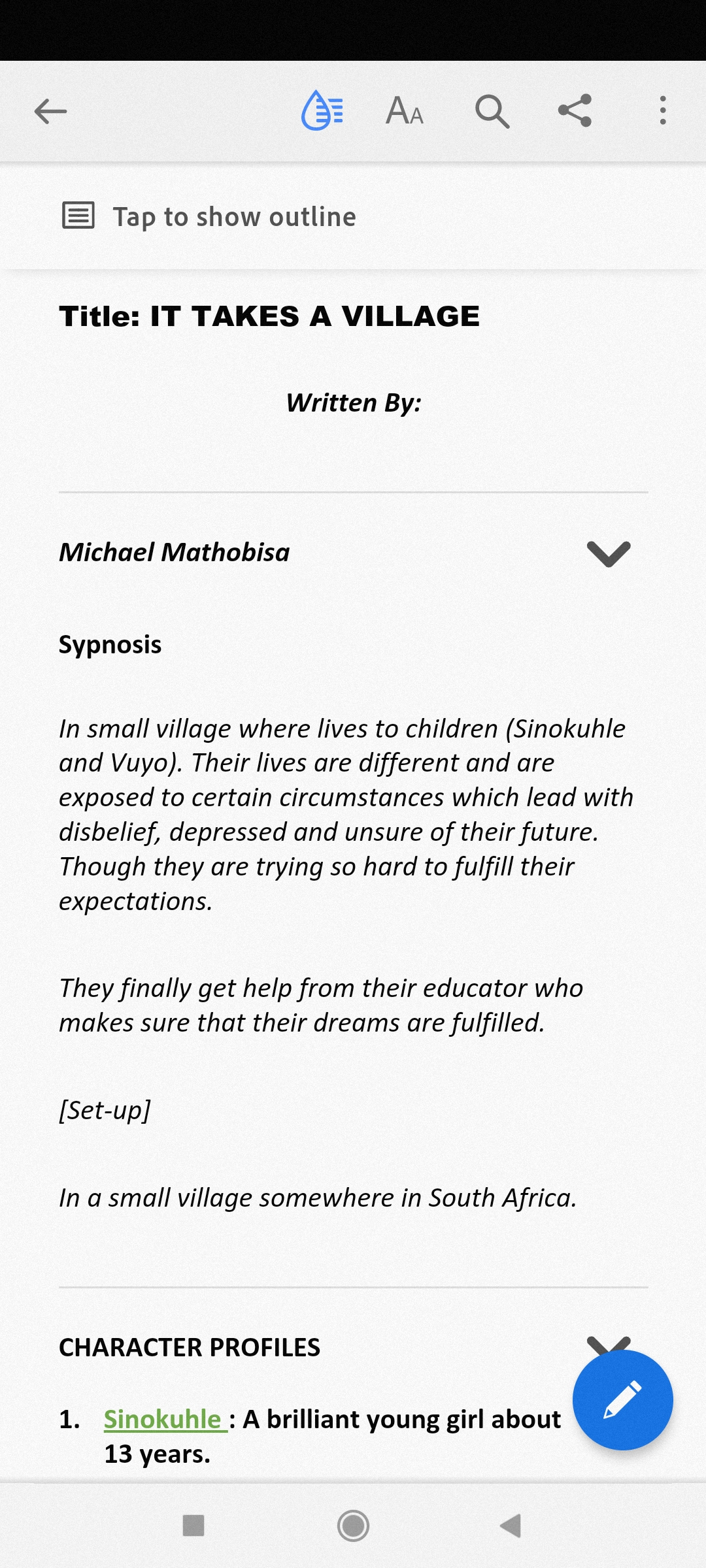Tap the Written By line
Screen dimensions: 706x1568
coord(353,401)
